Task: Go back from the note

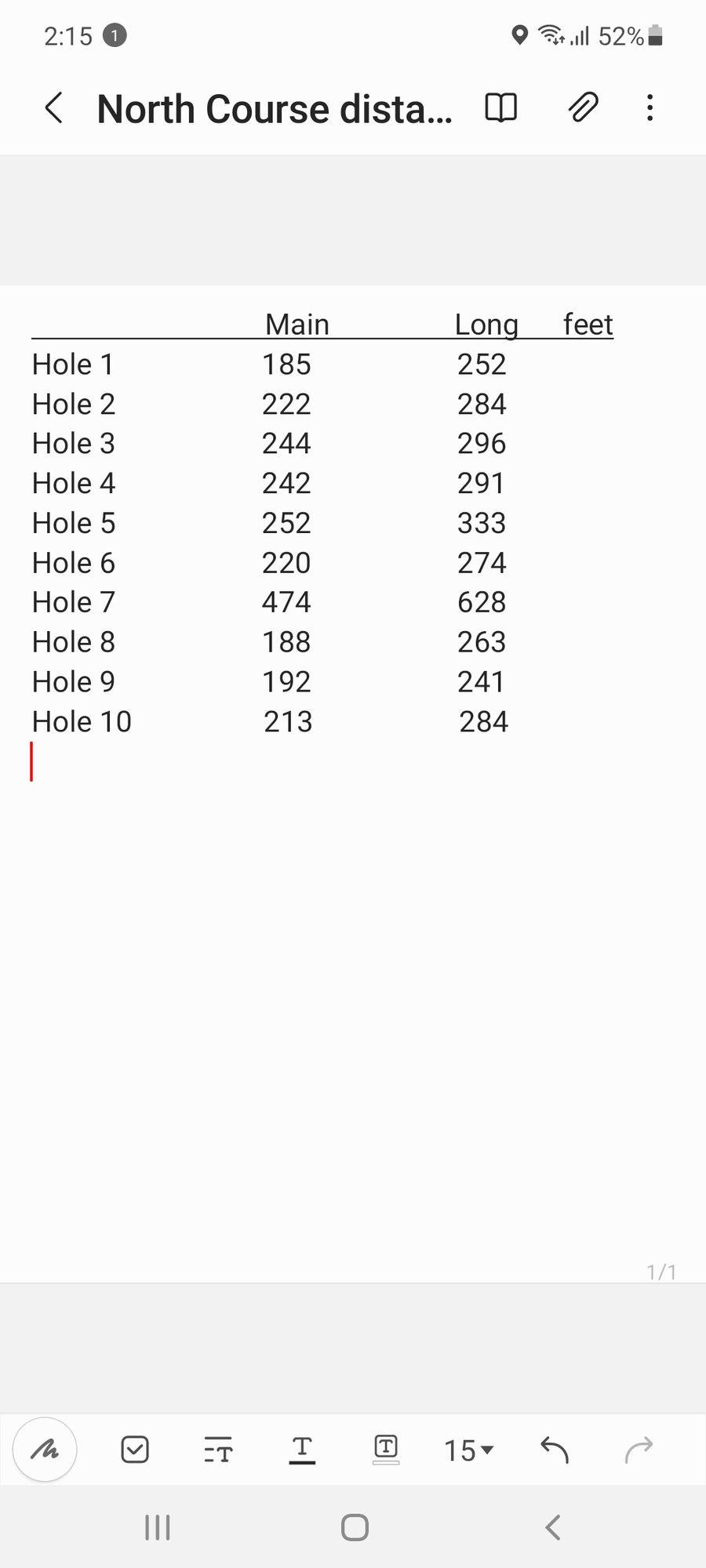Action: click(53, 108)
